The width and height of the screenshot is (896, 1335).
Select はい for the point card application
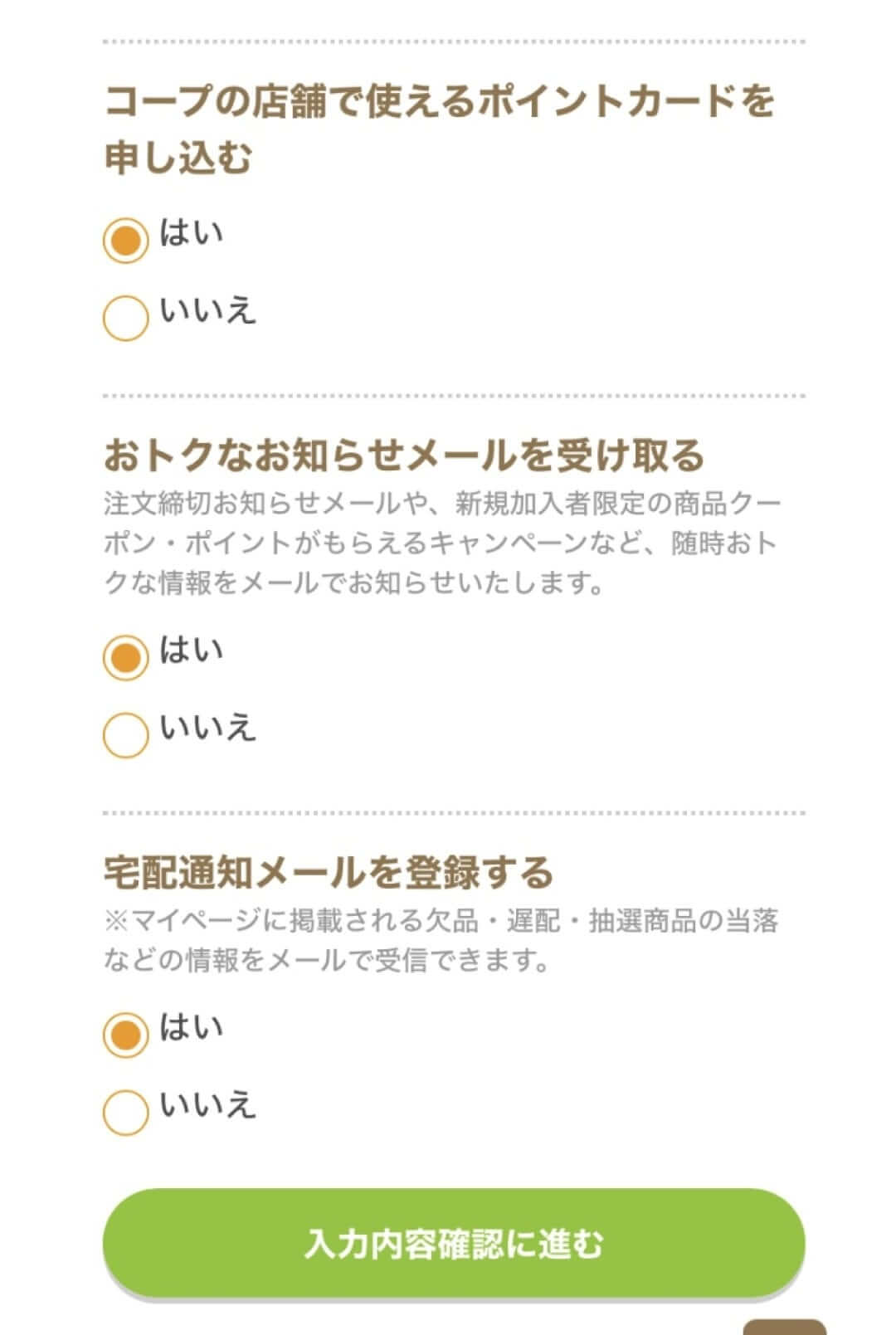tap(126, 241)
